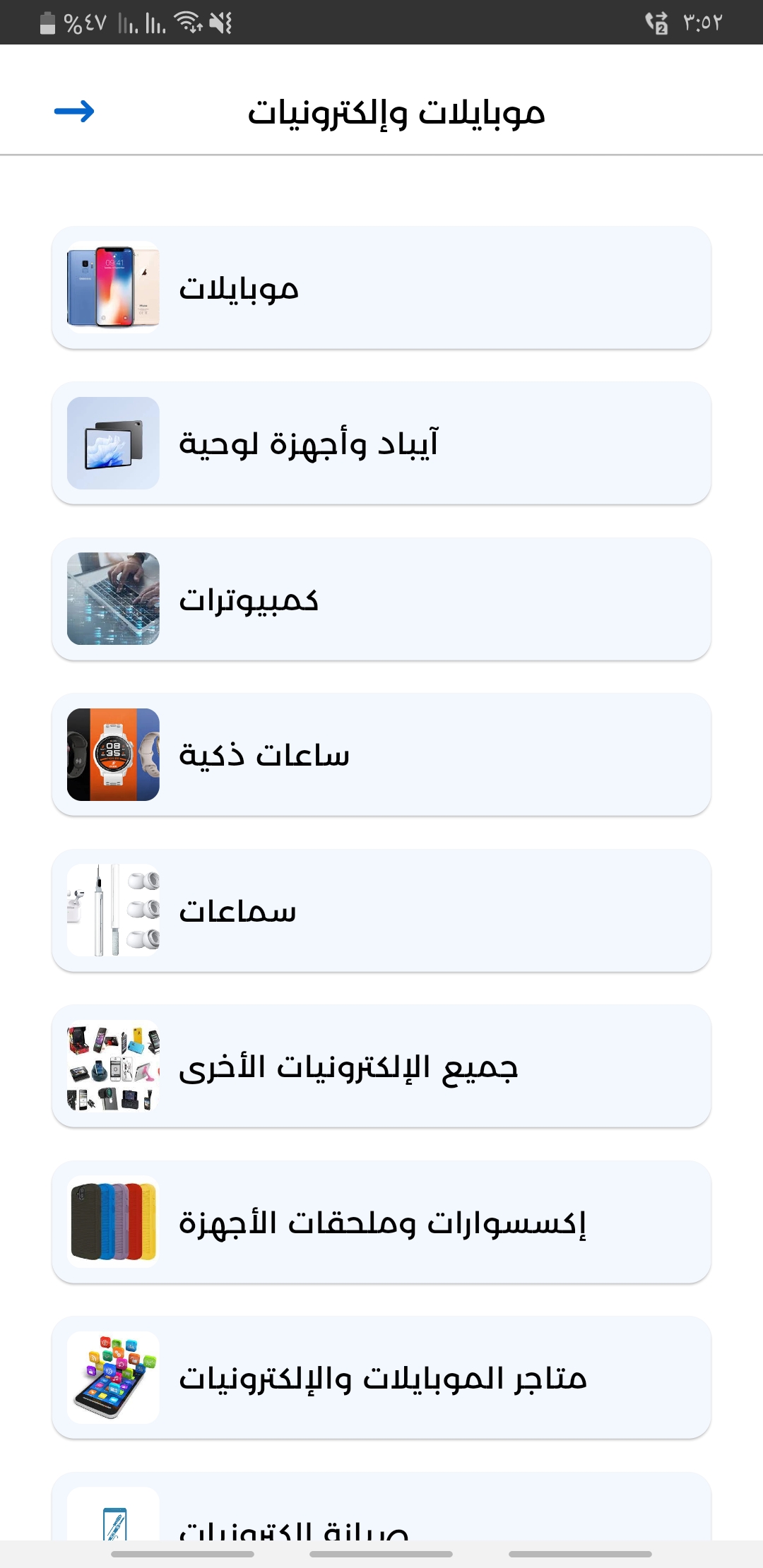Open ساعات ذكية category

tap(381, 754)
